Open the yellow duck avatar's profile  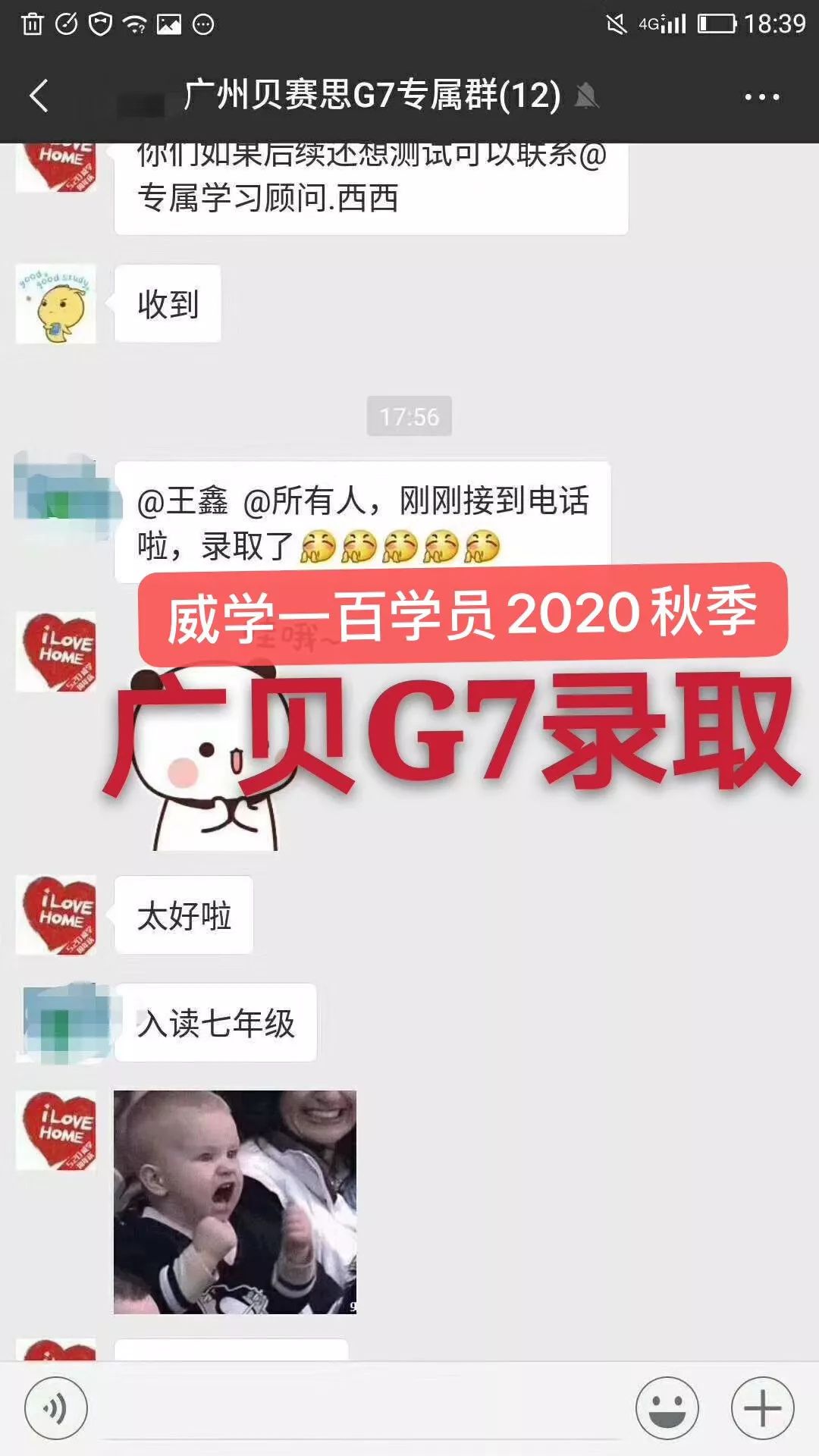56,303
